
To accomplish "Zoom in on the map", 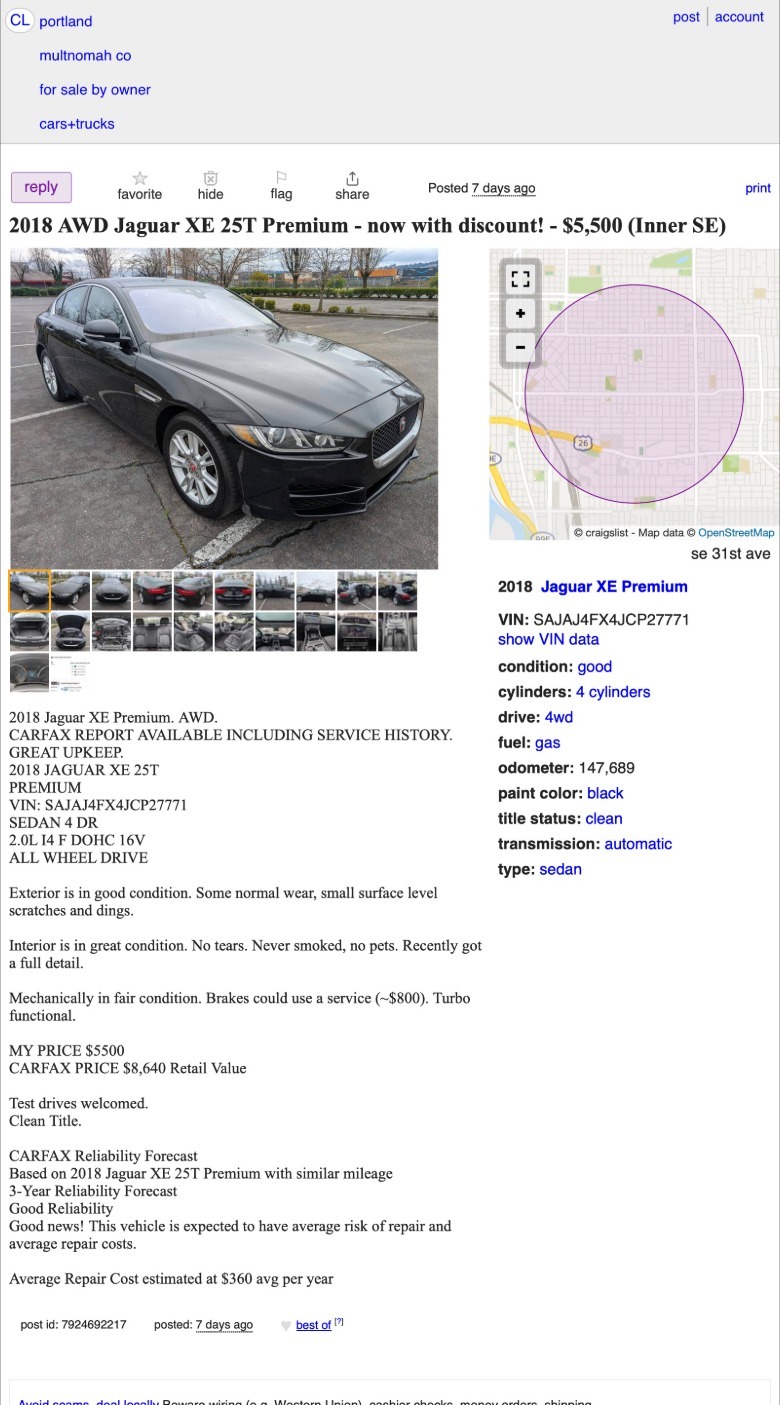I will (520, 314).
